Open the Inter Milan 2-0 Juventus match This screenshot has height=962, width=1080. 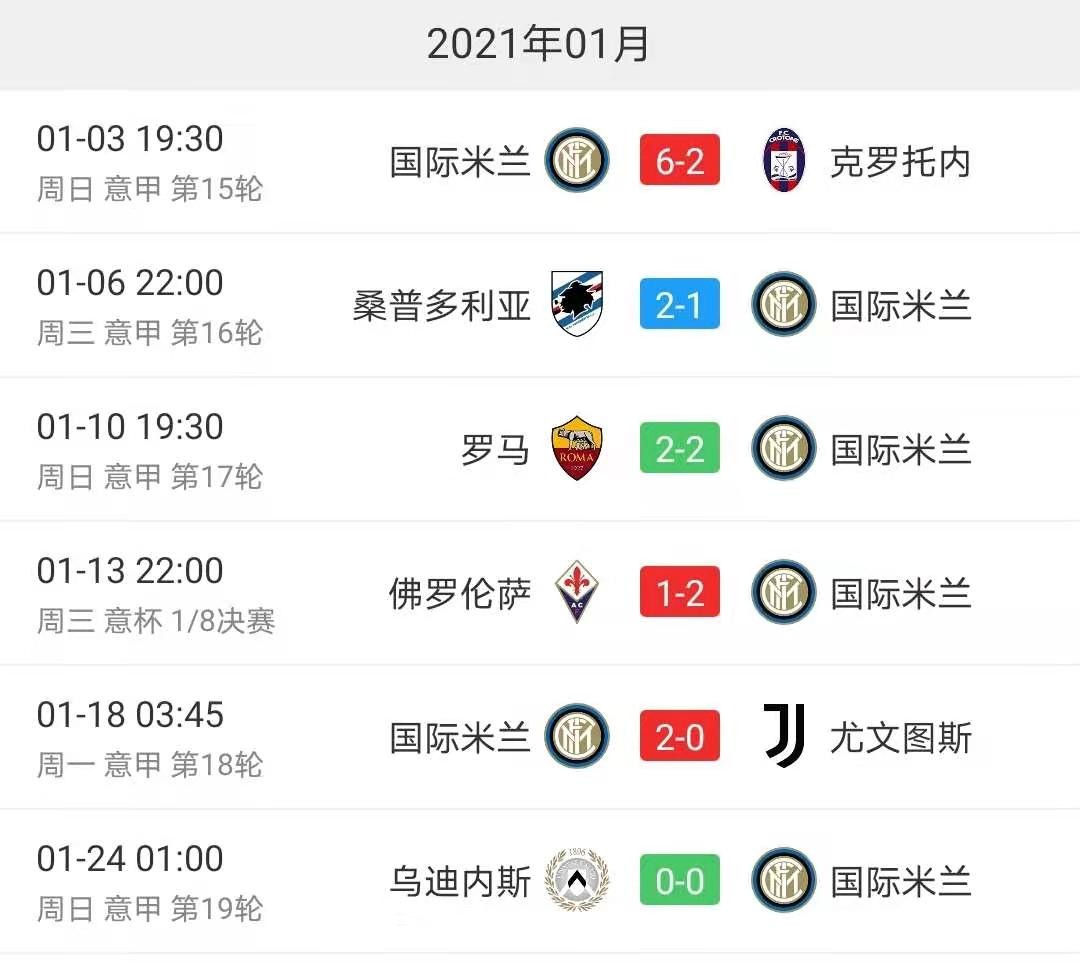pyautogui.click(x=679, y=738)
